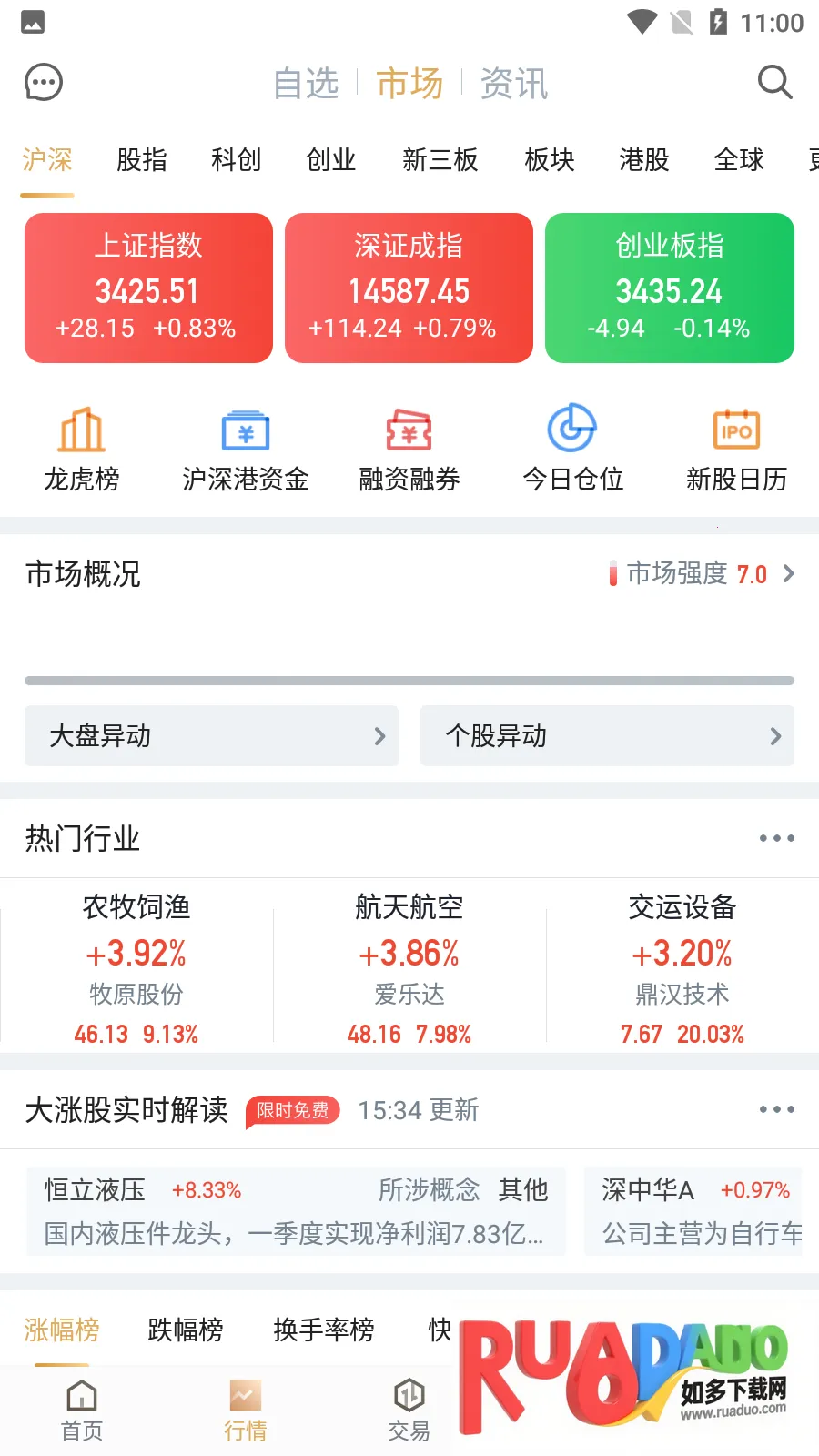819x1456 pixels.
Task: Tap the market strength progress bar
Action: coord(409,680)
